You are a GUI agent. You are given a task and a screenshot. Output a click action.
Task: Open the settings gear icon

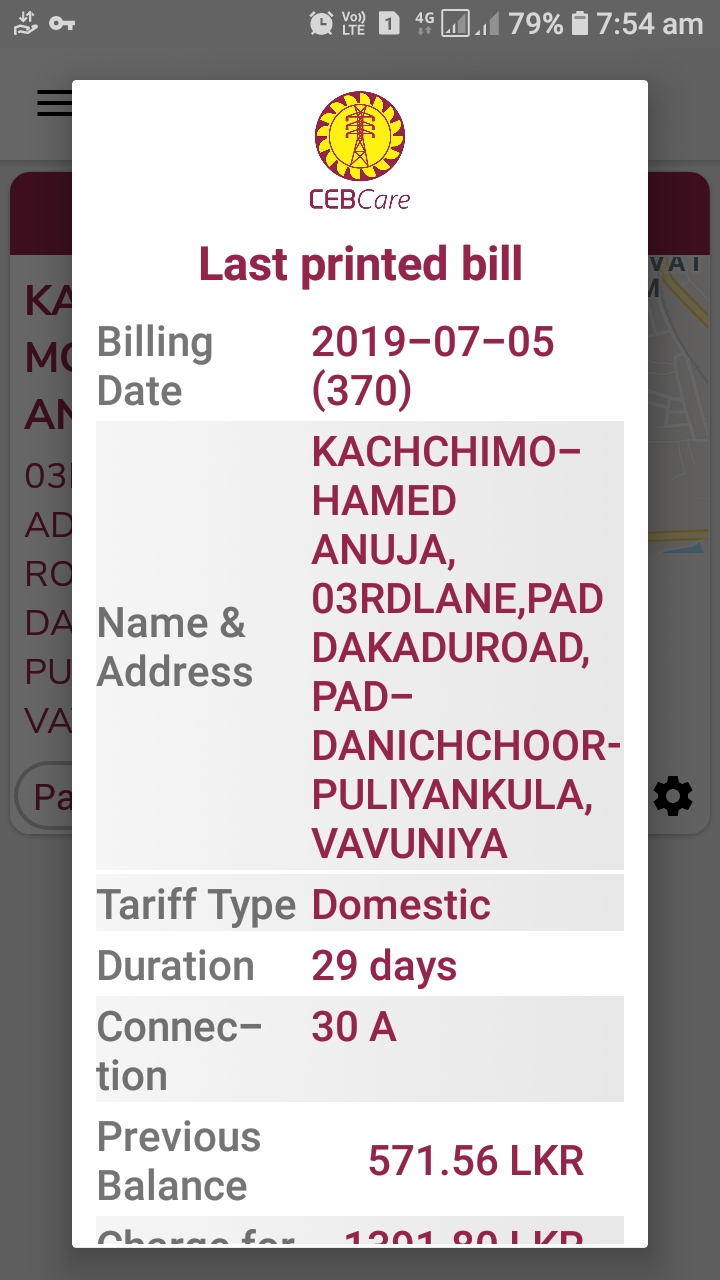[x=672, y=796]
